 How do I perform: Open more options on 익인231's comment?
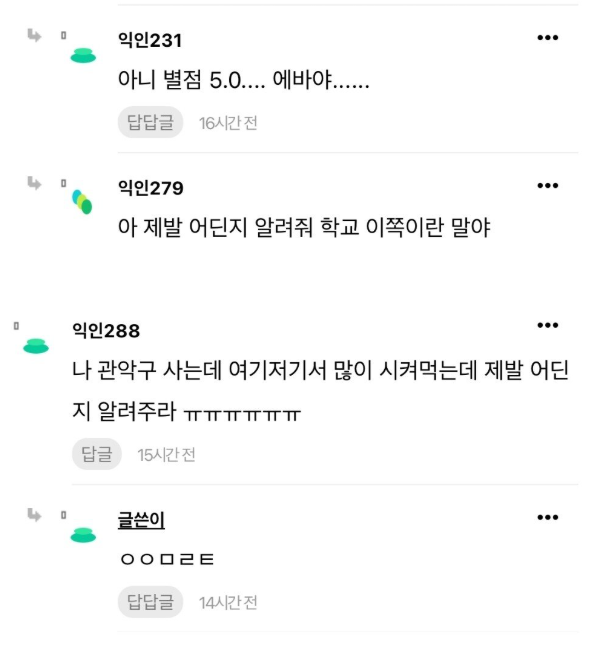pos(547,38)
